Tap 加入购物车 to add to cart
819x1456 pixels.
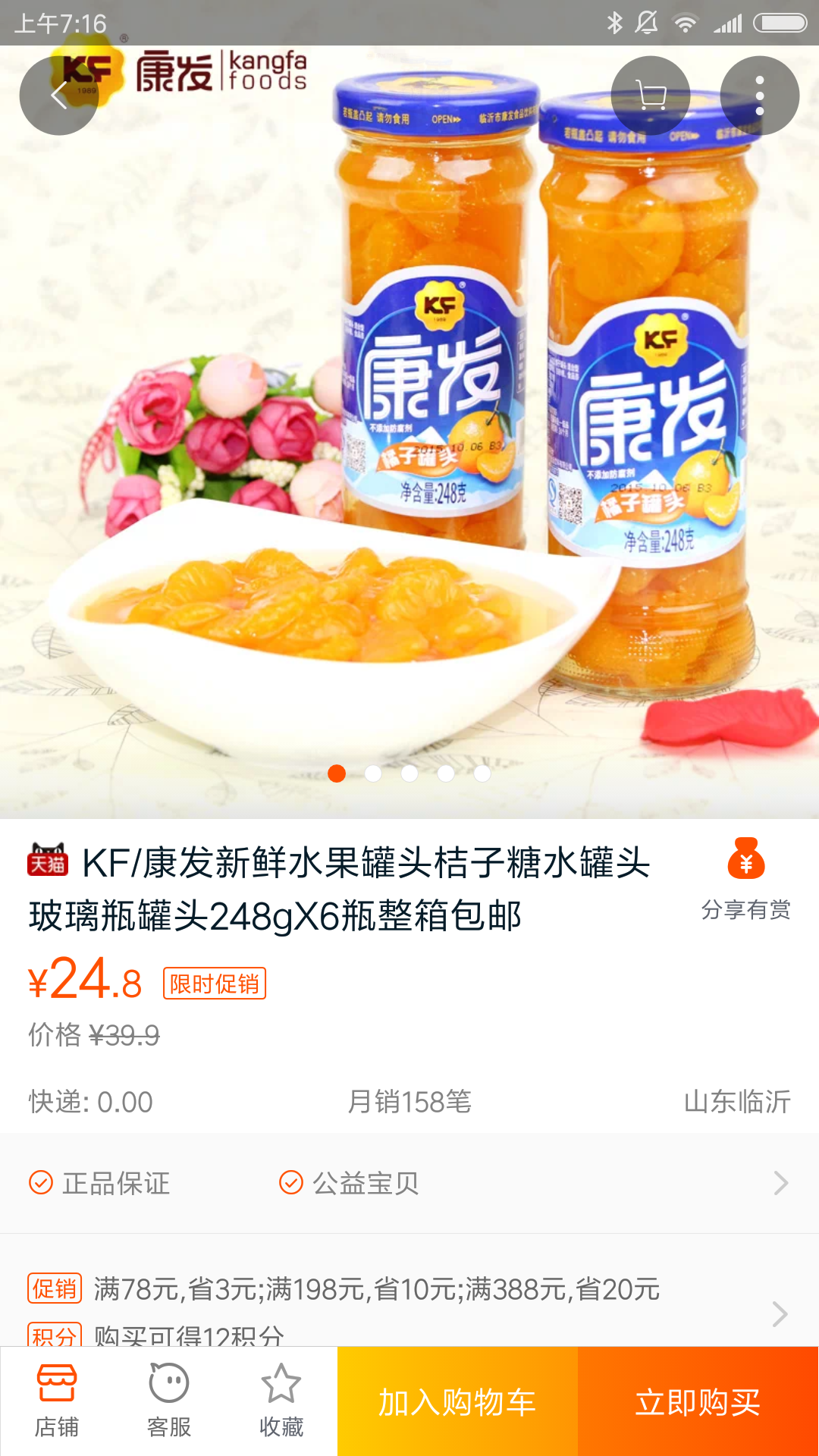click(x=458, y=1401)
